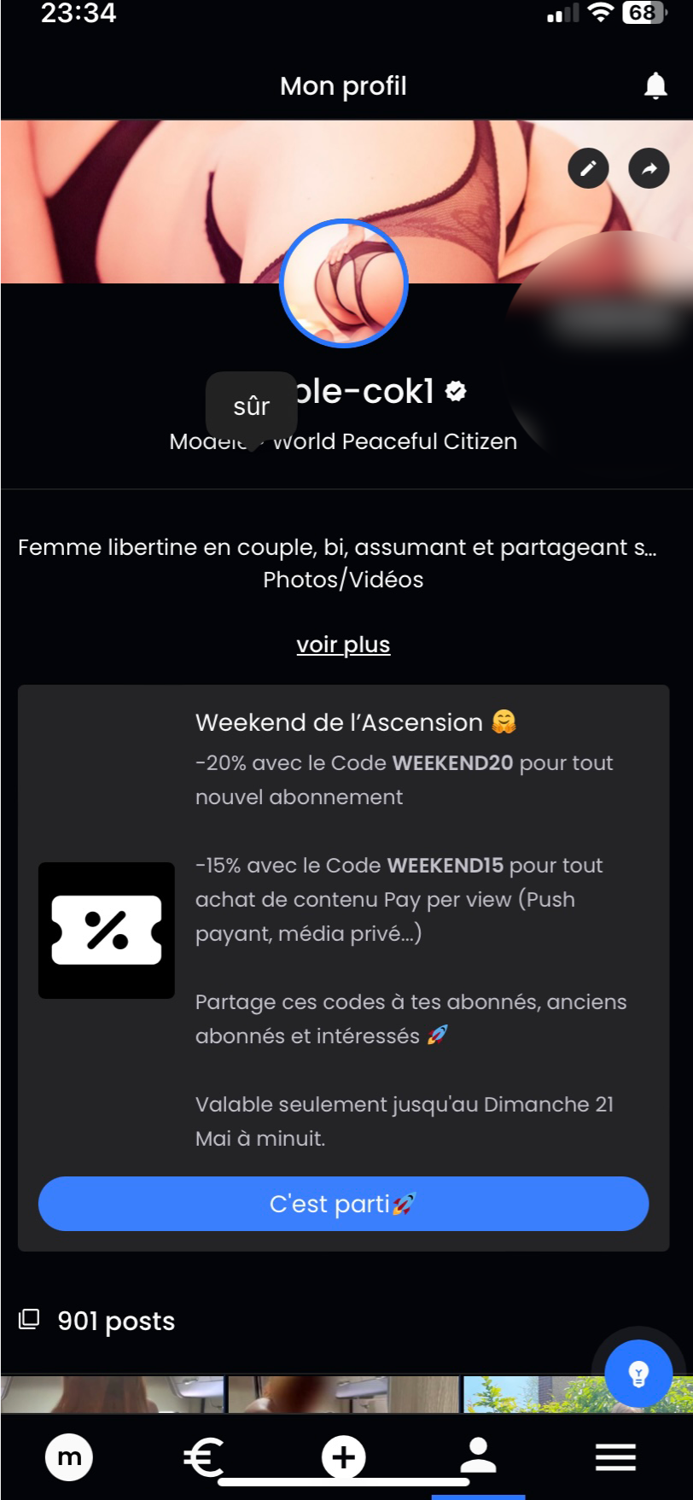Image resolution: width=693 pixels, height=1500 pixels.
Task: Open the notifications bell
Action: [x=655, y=86]
